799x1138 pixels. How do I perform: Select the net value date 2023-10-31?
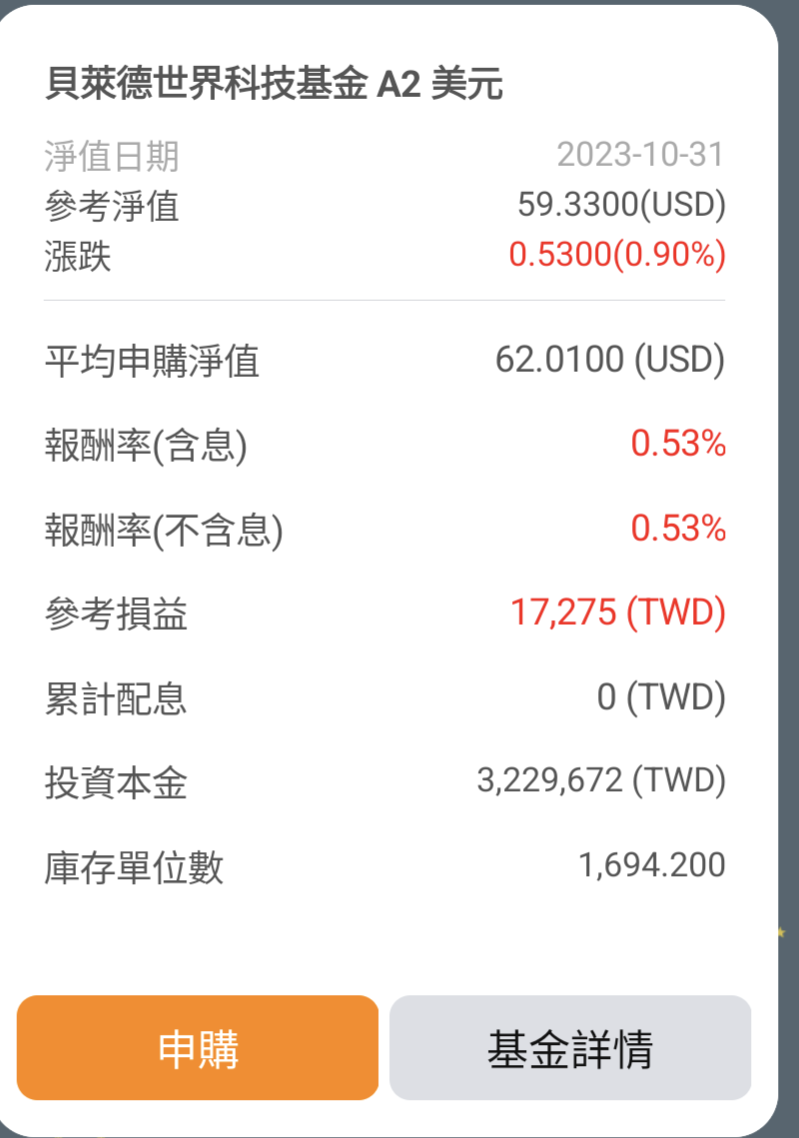(x=640, y=155)
